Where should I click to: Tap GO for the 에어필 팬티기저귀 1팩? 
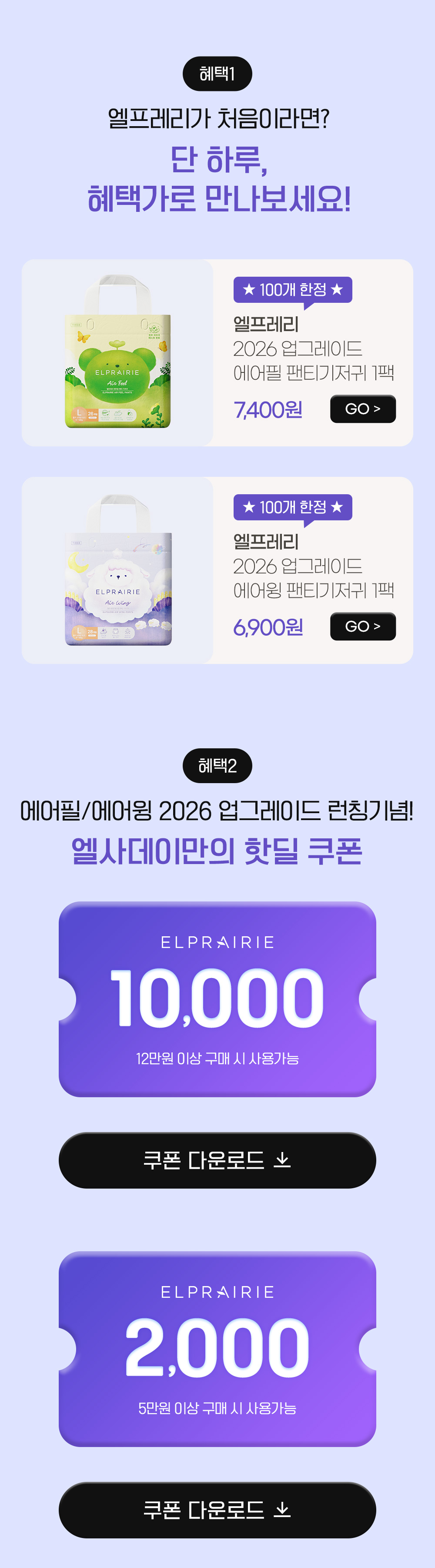363,409
